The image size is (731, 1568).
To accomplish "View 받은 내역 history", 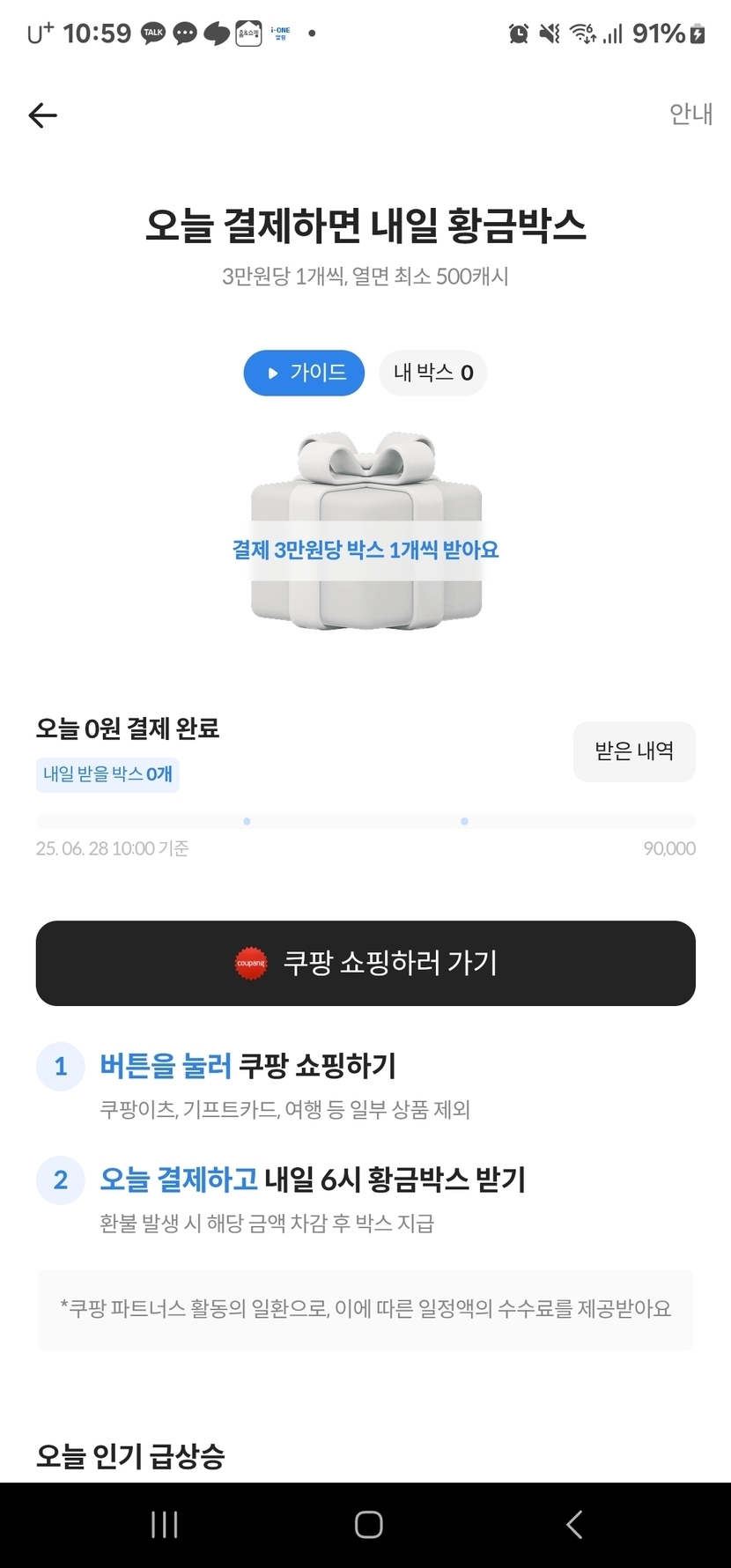I will tap(634, 751).
